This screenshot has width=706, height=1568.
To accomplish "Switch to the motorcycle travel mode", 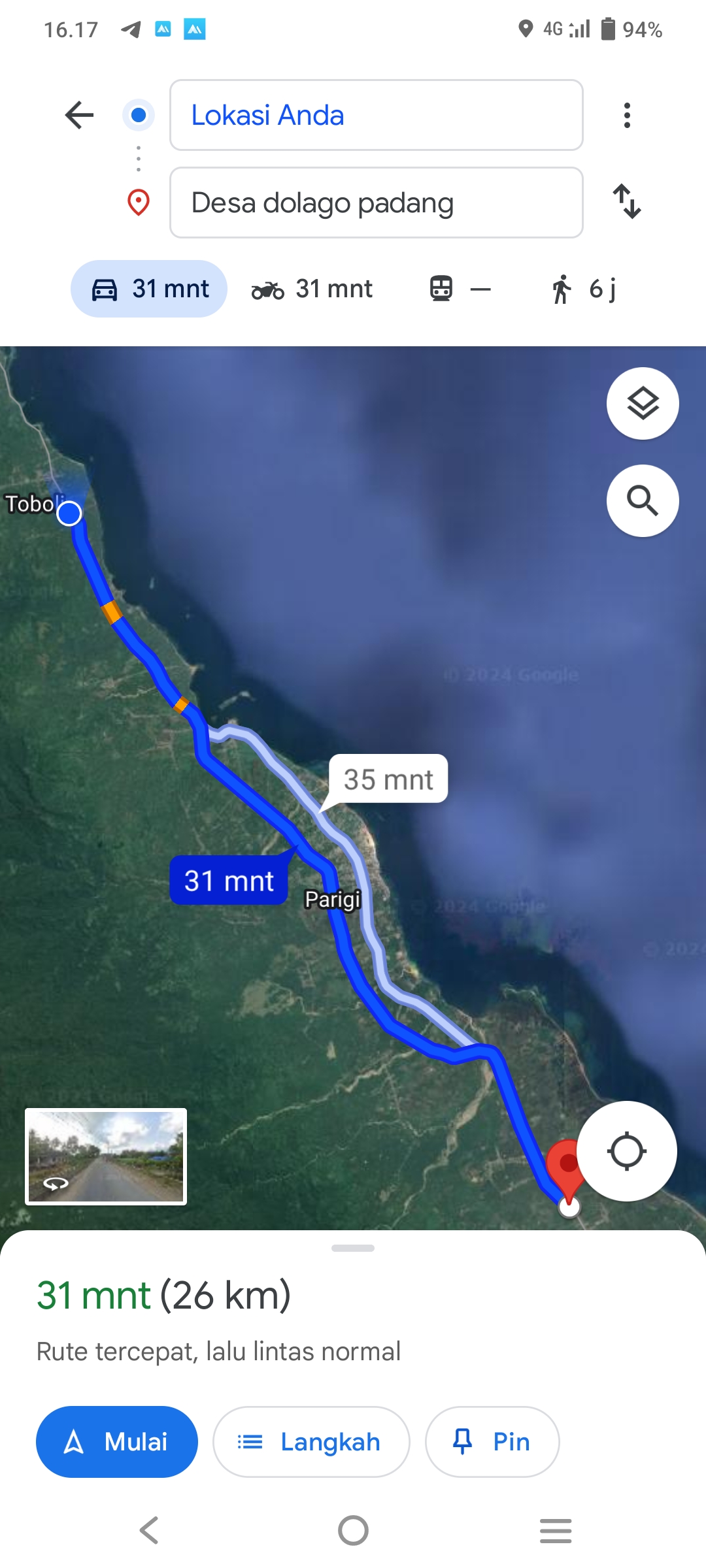I will point(312,289).
